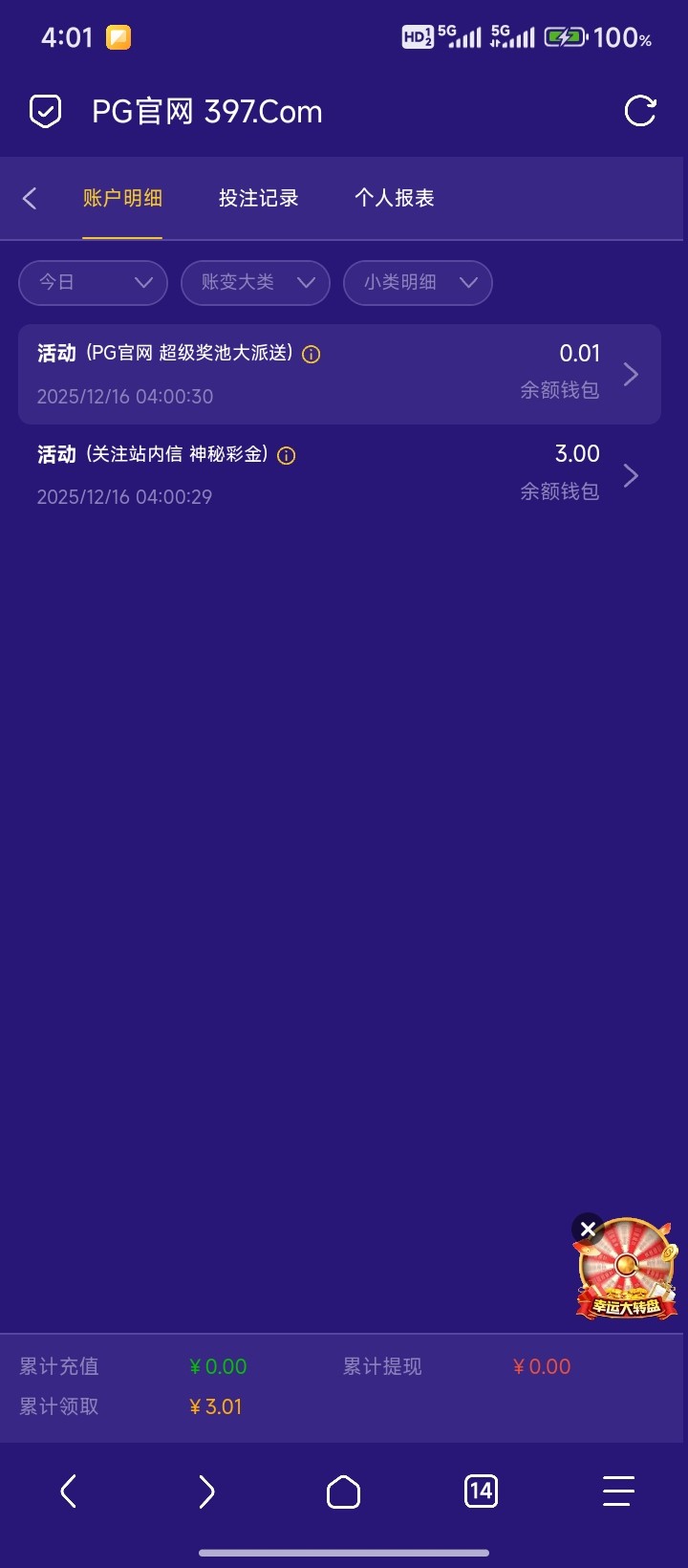Switch to the 个人报表 tab
Viewport: 688px width, 1568px height.
[394, 198]
